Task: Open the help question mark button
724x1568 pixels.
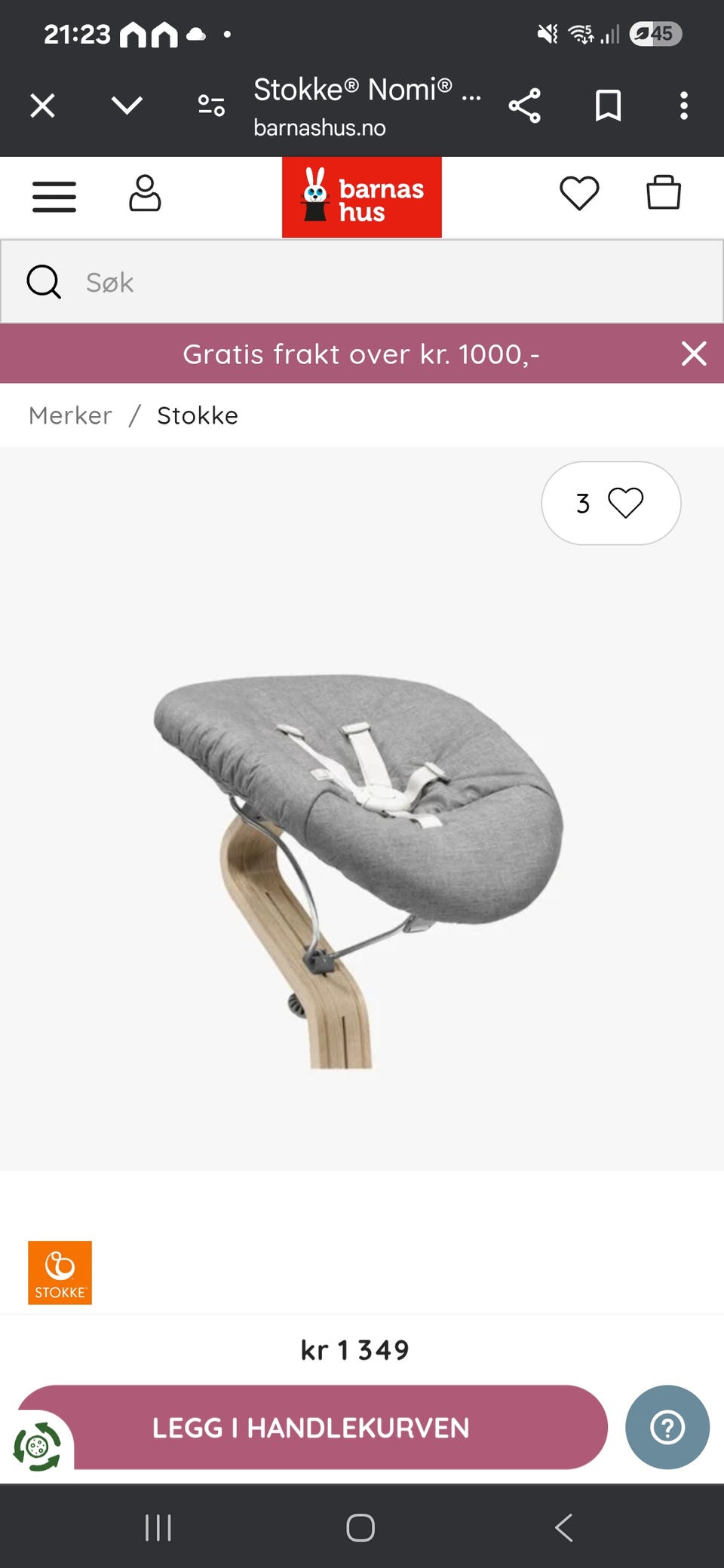Action: click(667, 1427)
